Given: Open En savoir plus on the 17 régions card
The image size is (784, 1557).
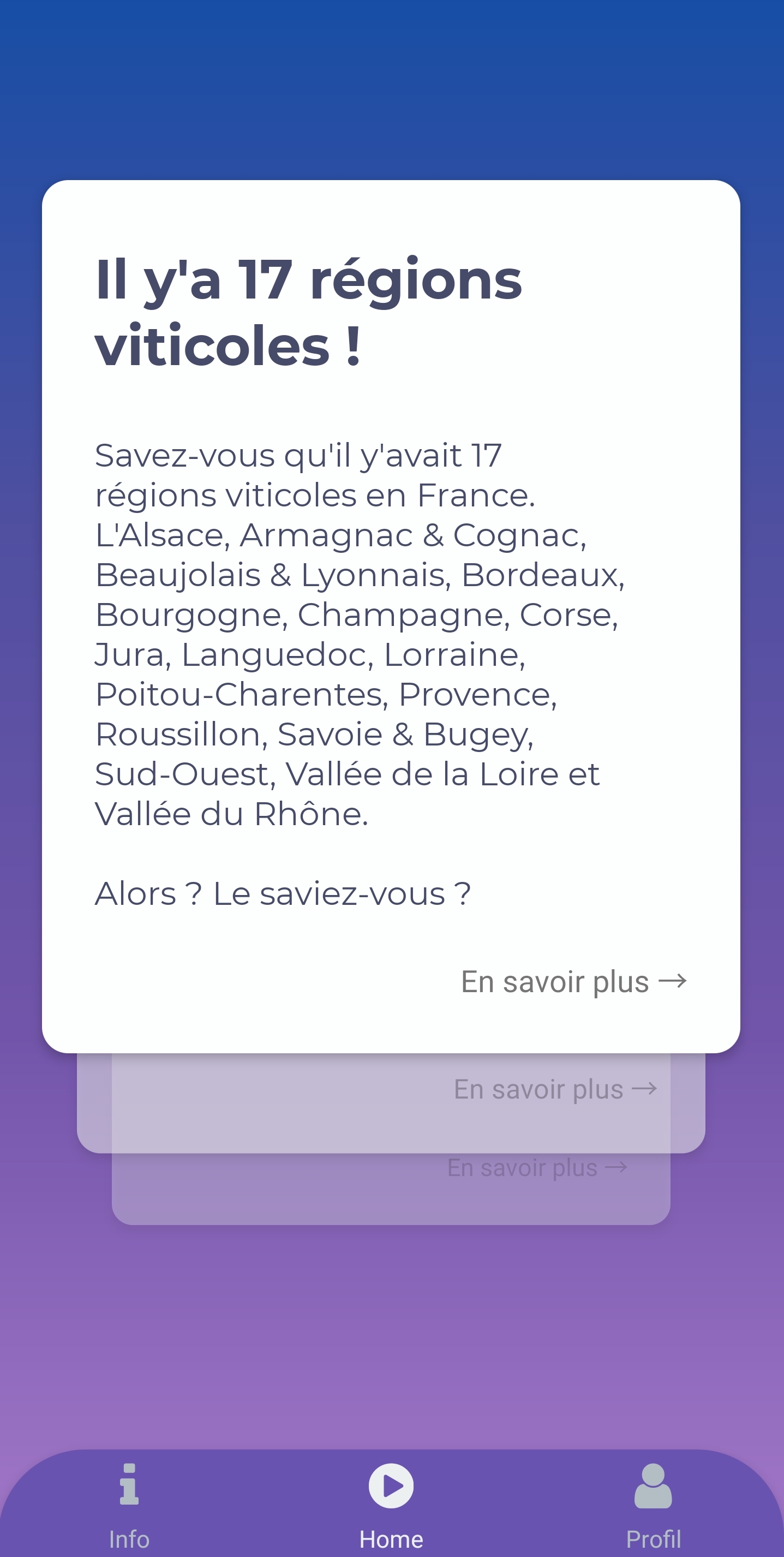Looking at the screenshot, I should [x=573, y=982].
